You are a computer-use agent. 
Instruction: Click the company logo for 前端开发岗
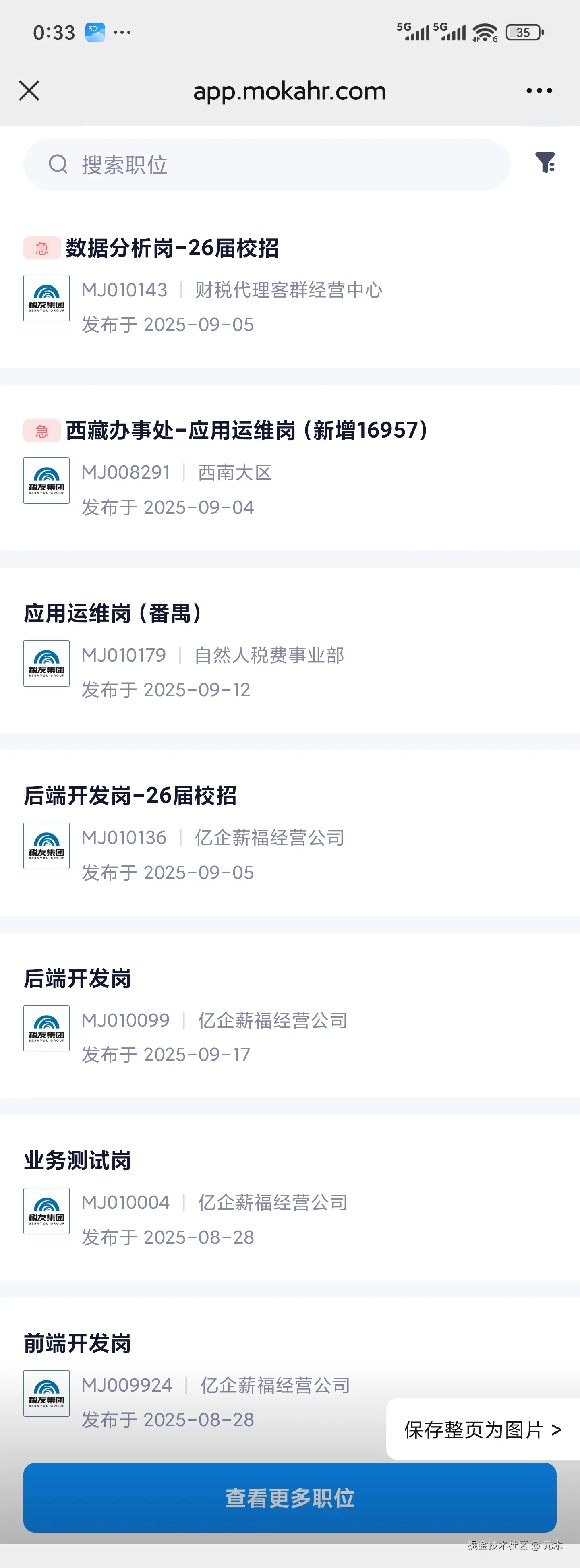46,1393
